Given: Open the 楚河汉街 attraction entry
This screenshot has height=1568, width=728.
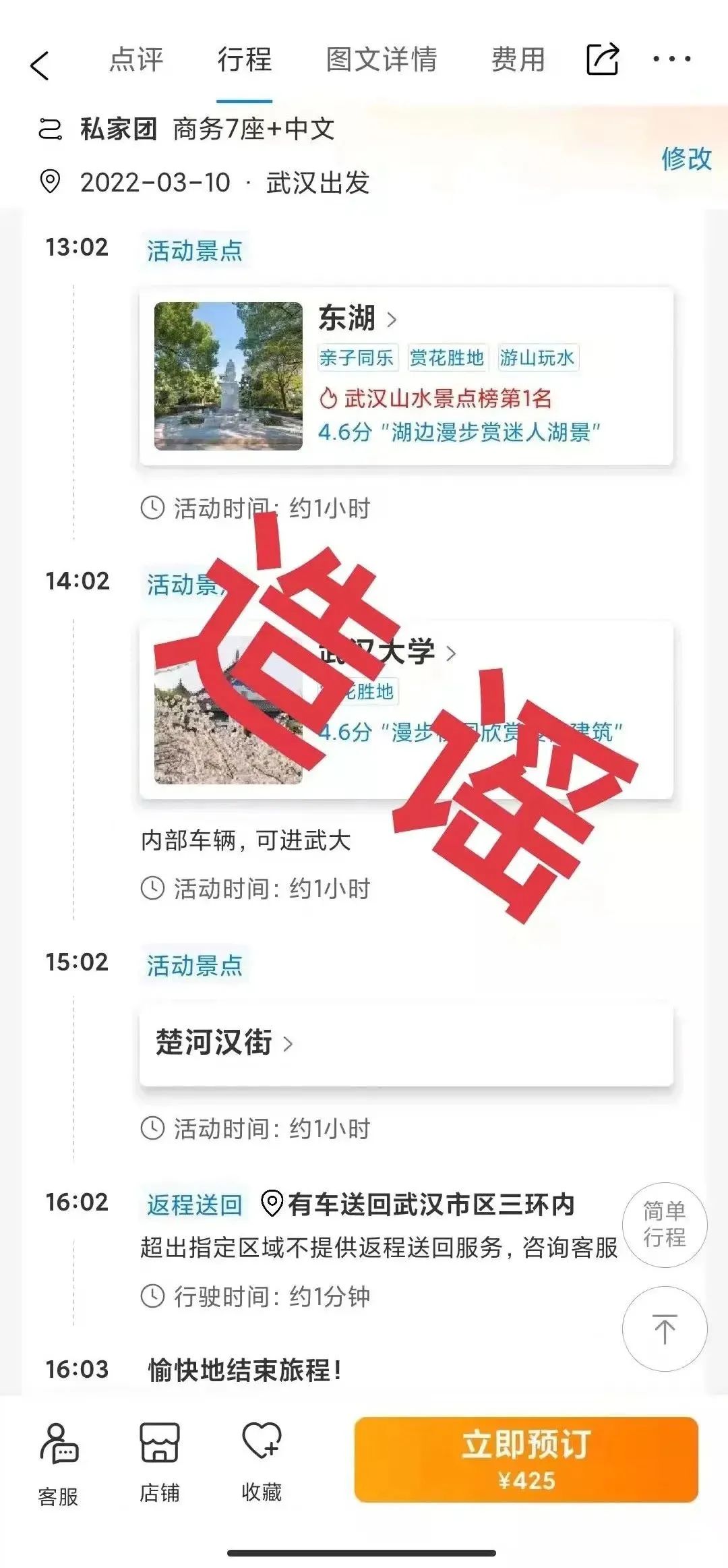Looking at the screenshot, I should (x=406, y=1043).
